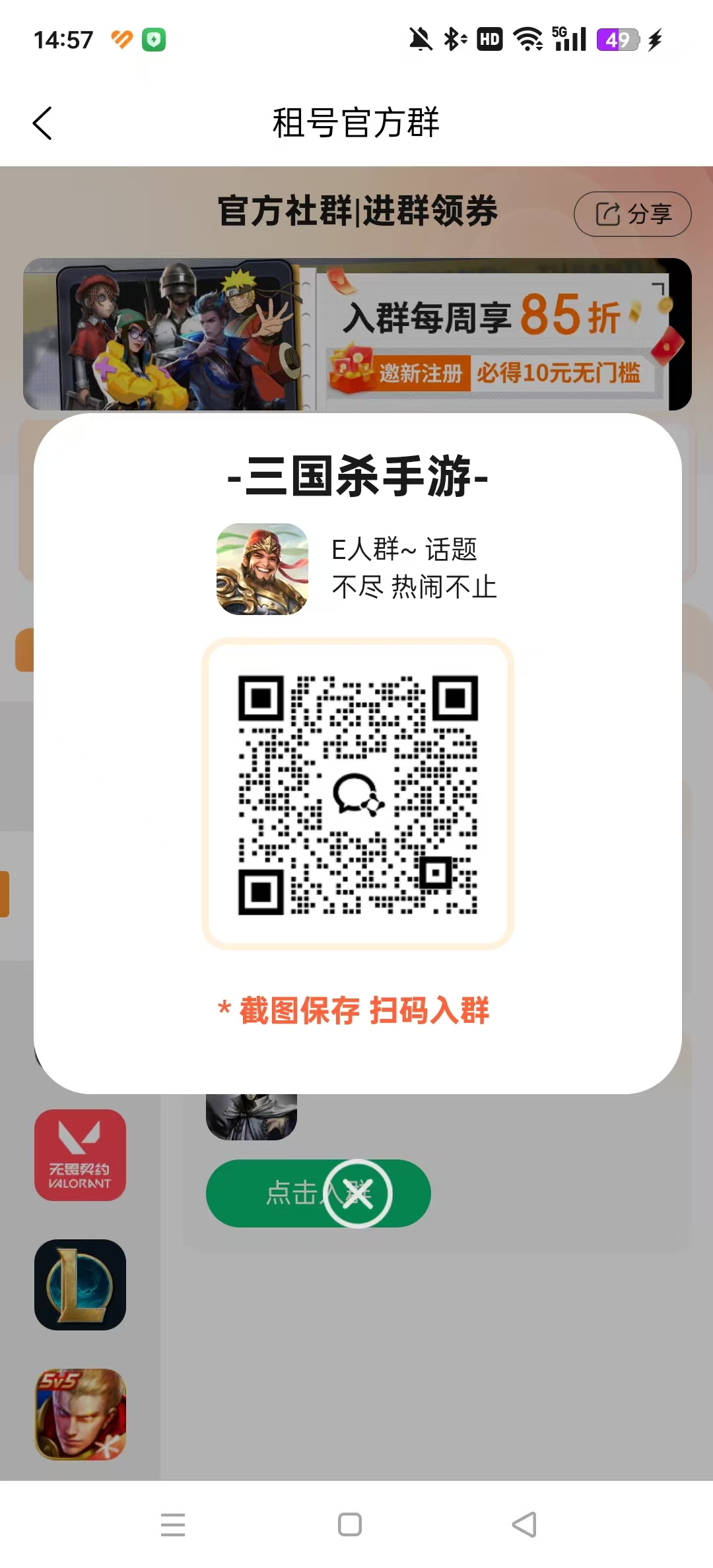Select the 无畏契约 Valorant game icon
Screen dimensions: 713x1568
80,1155
